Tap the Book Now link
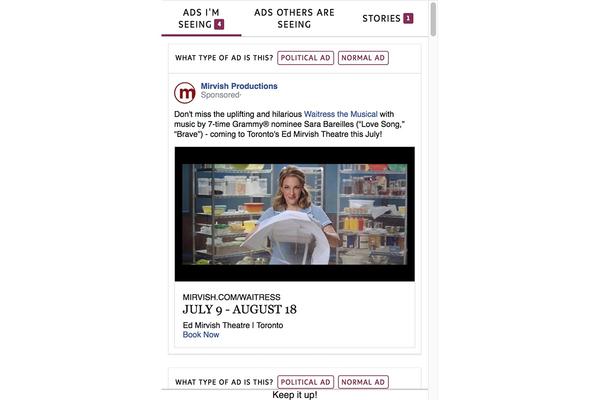Image resolution: width=600 pixels, height=400 pixels. click(201, 335)
